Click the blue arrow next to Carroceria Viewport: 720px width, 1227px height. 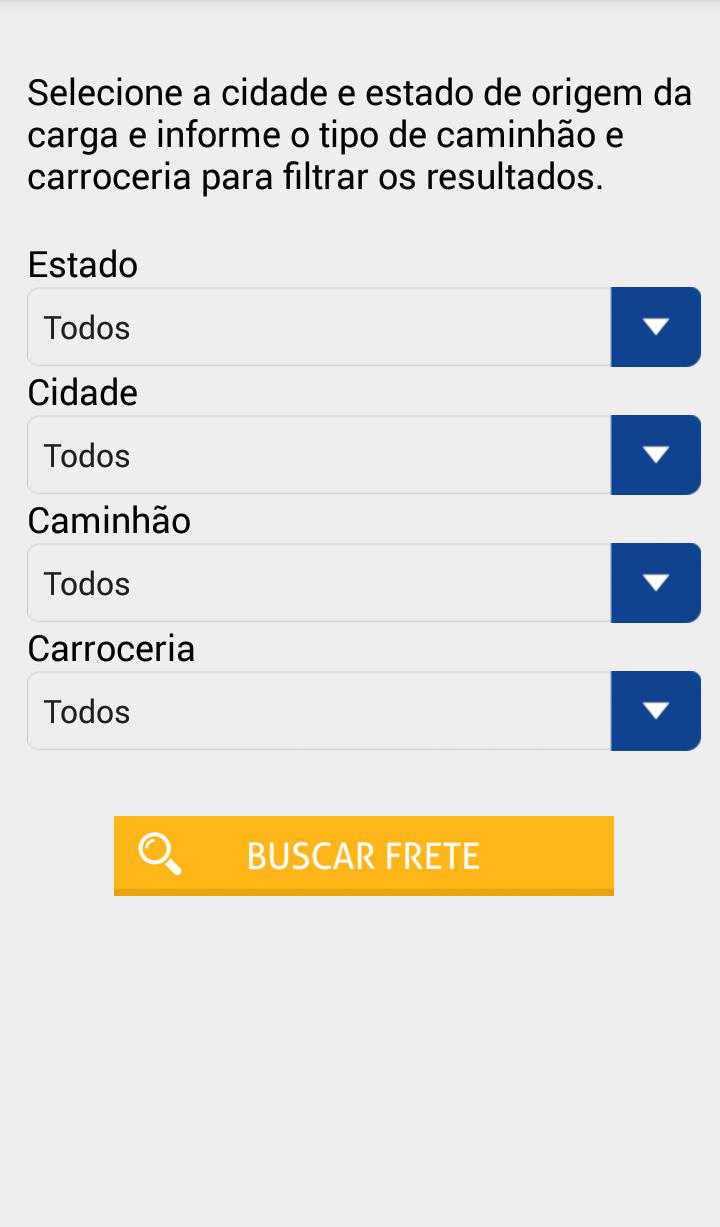[x=656, y=711]
